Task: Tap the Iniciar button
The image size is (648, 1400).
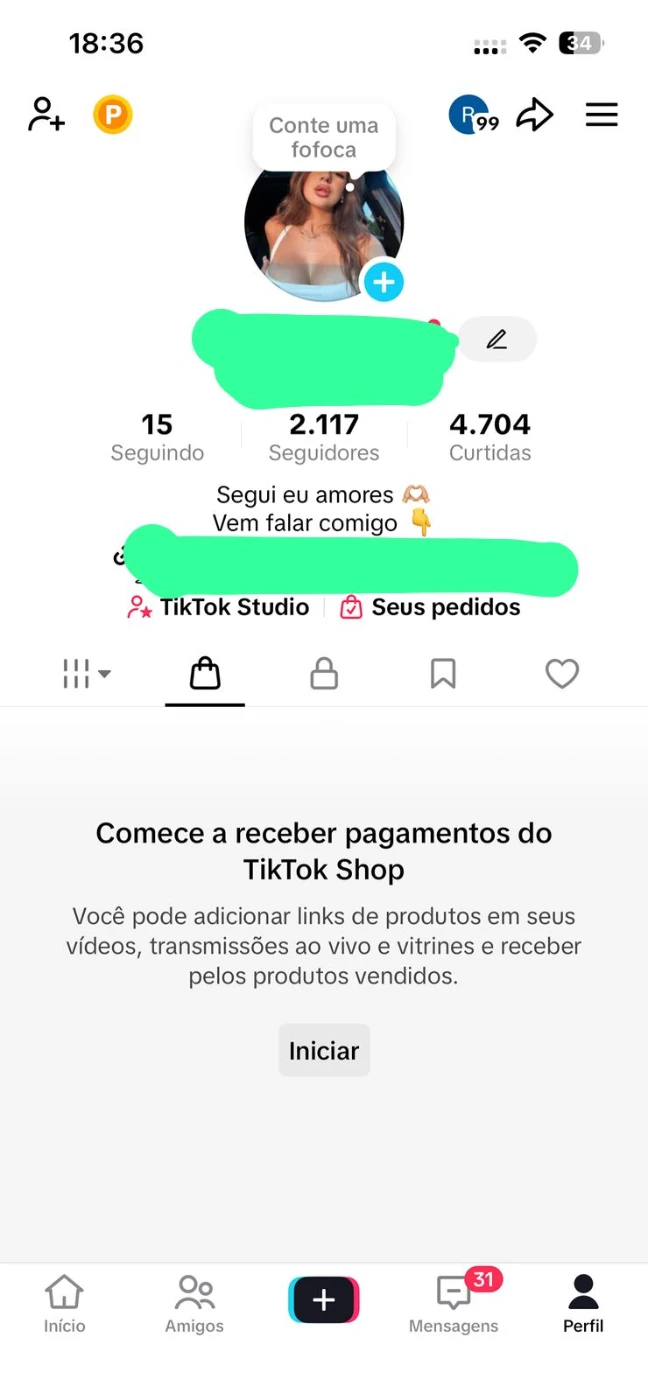Action: pos(324,1051)
